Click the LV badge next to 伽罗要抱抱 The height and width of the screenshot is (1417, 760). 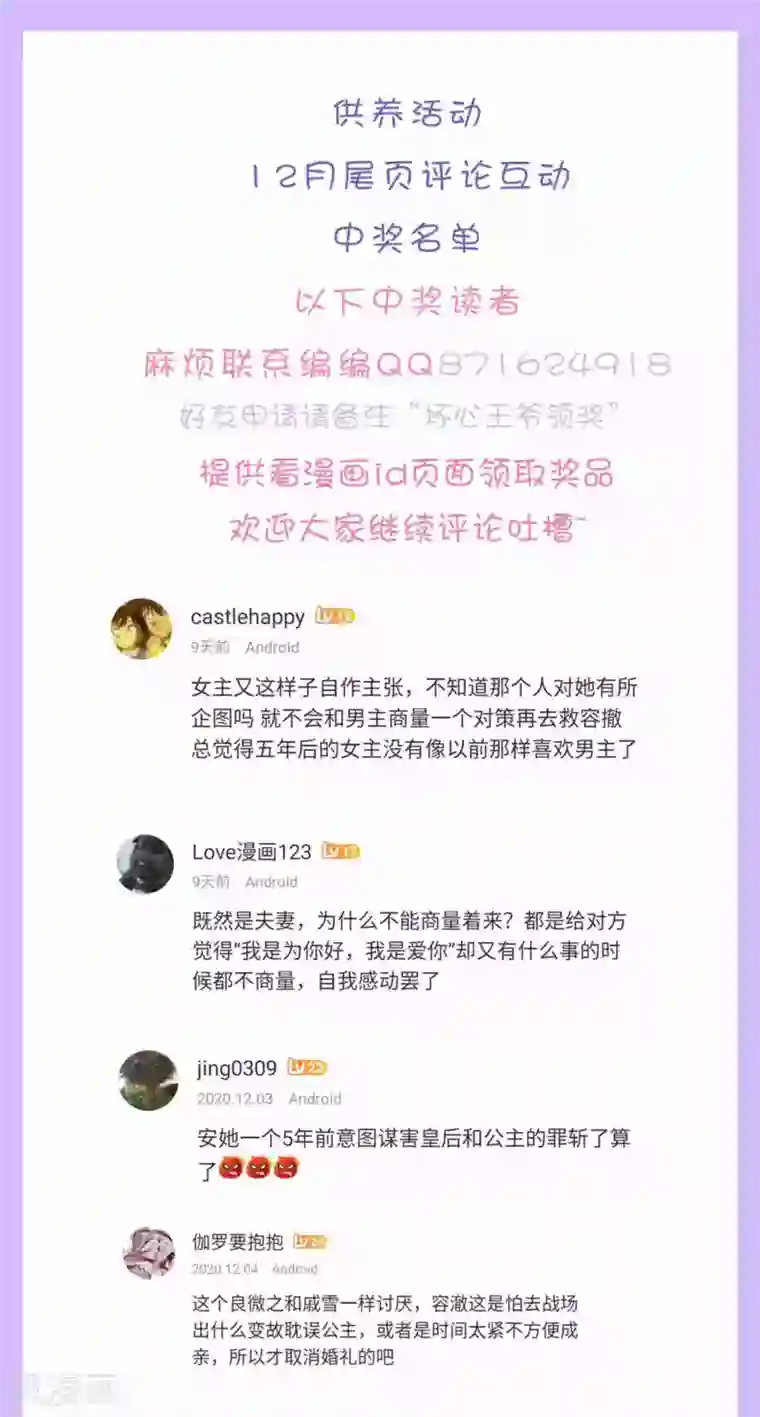tap(311, 1240)
